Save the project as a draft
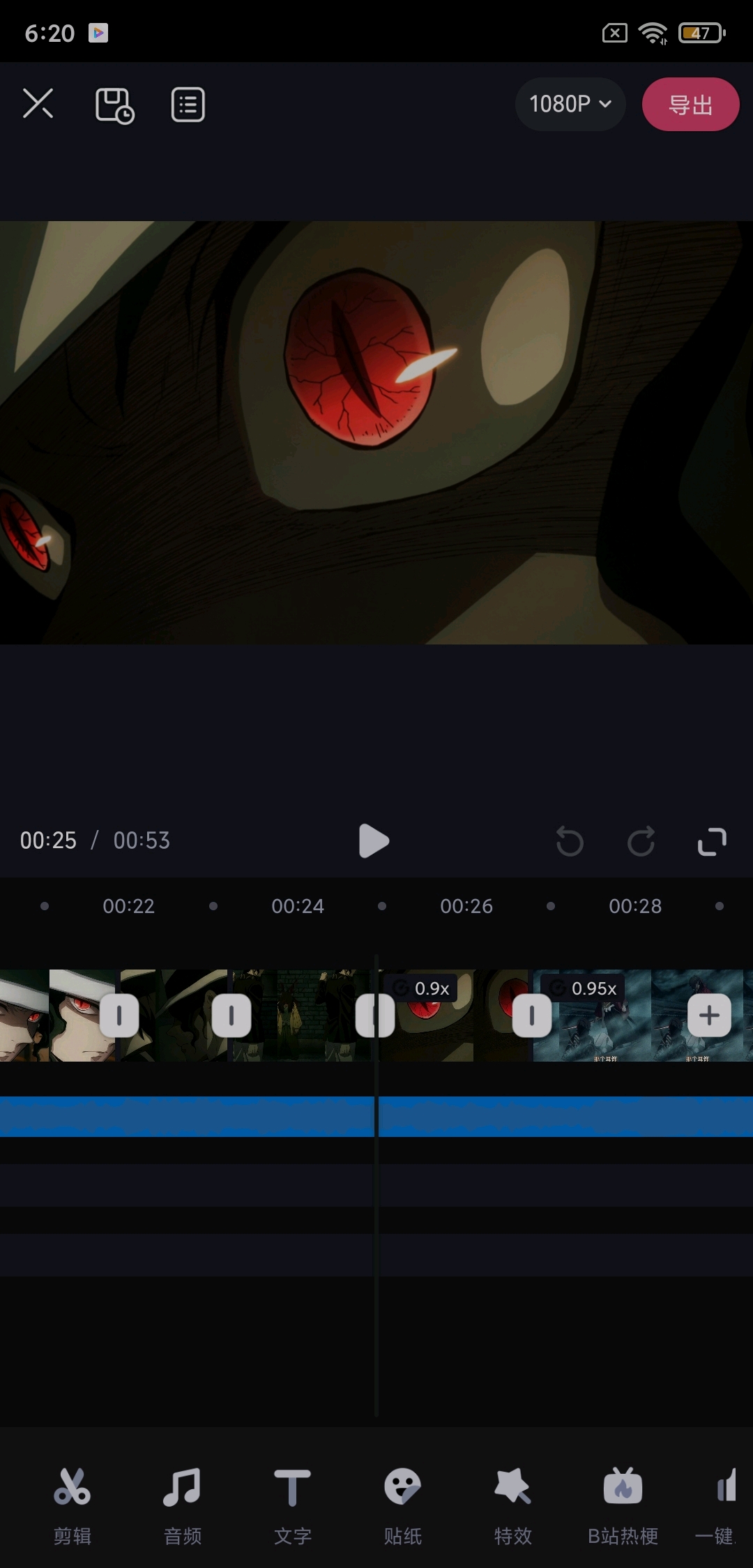The height and width of the screenshot is (1568, 753). tap(114, 105)
